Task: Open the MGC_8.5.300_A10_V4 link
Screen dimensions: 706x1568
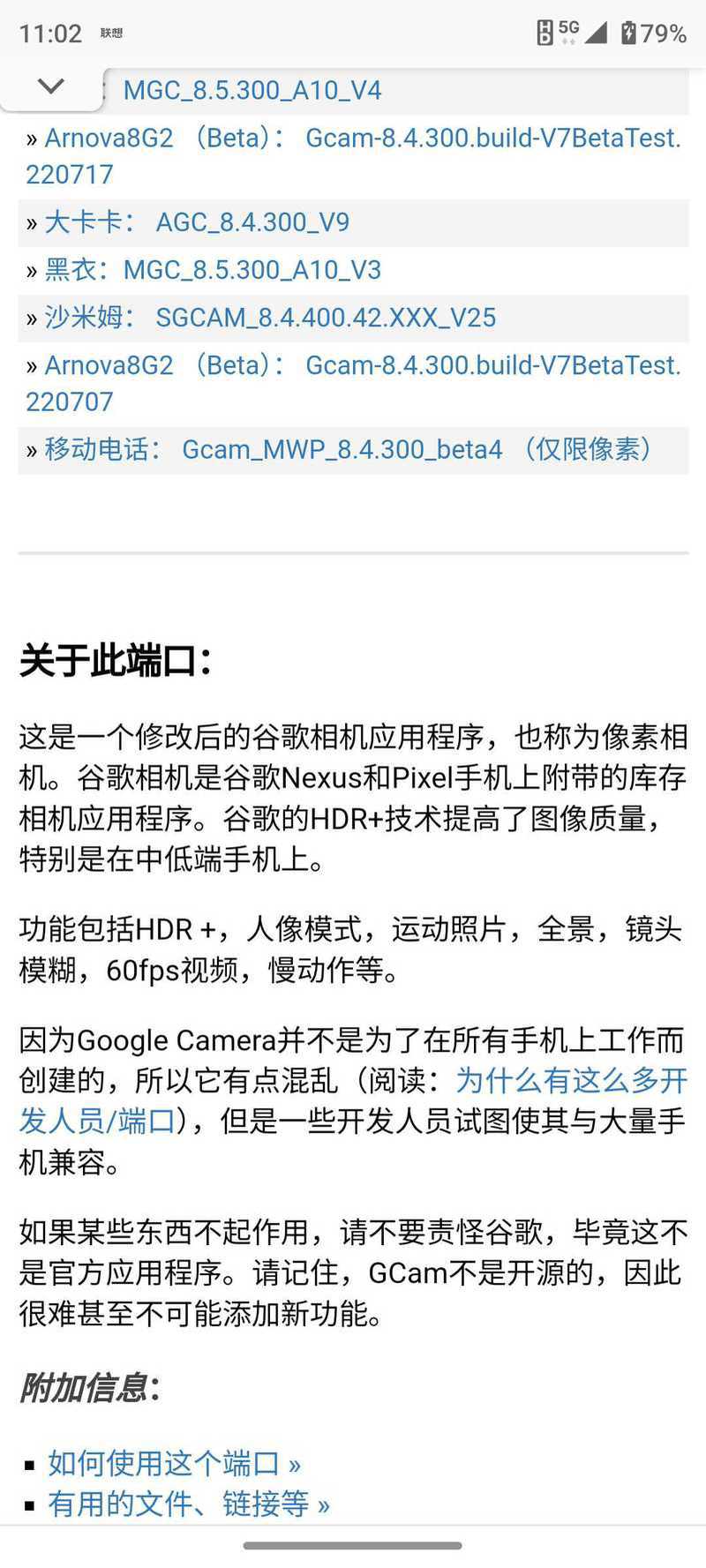Action: [252, 90]
